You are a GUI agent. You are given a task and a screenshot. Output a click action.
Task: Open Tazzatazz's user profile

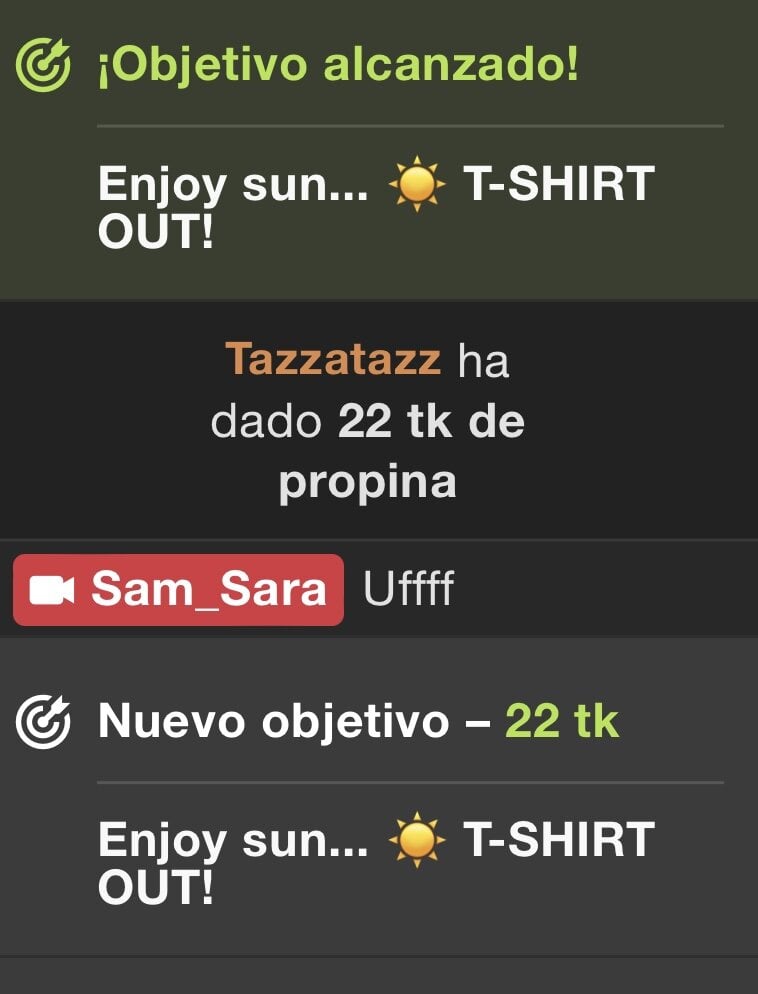(x=332, y=358)
